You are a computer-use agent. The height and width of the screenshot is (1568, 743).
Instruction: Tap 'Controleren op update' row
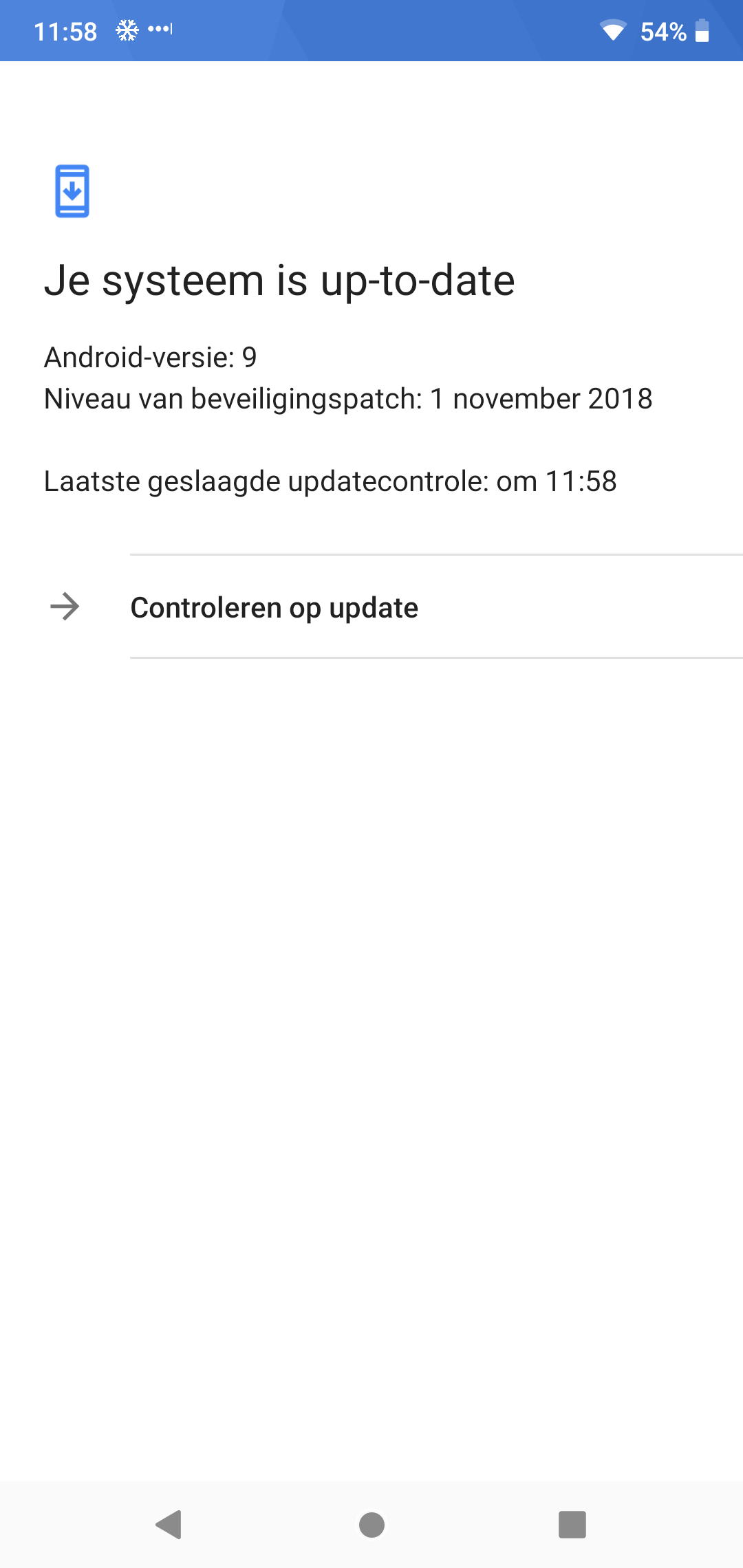pos(371,607)
